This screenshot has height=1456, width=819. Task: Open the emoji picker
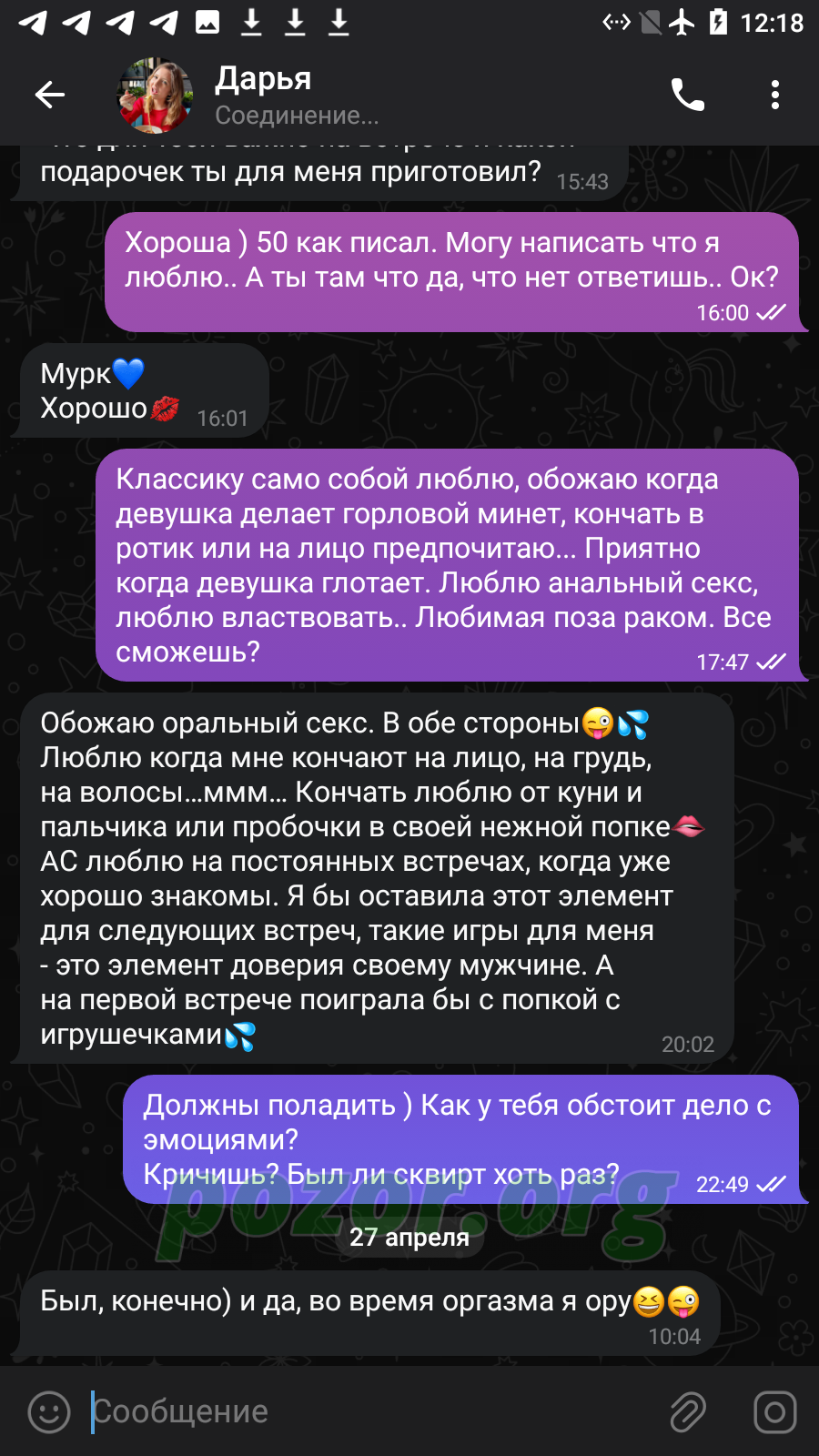click(x=49, y=1412)
